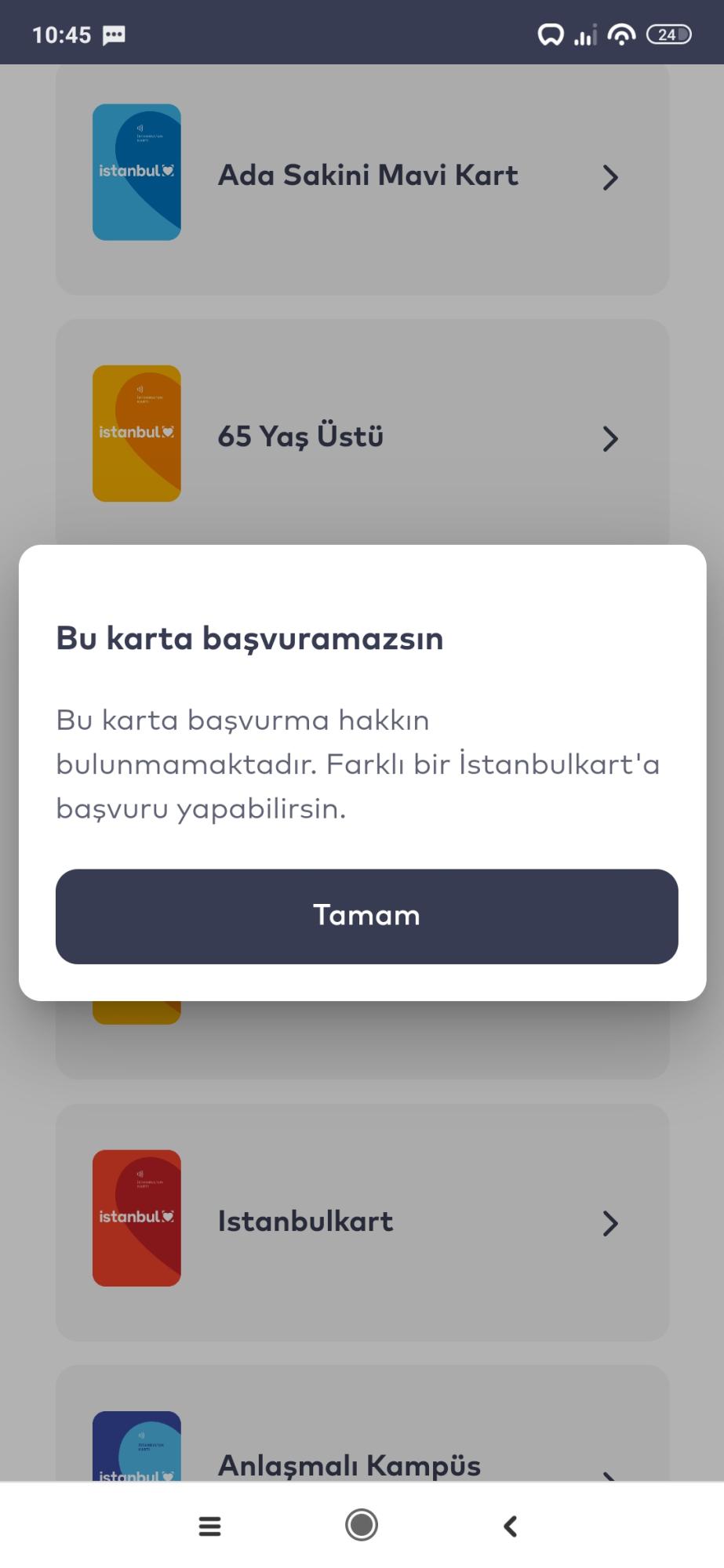Open Ada Sakini Mavi Kart via its chevron
The width and height of the screenshot is (724, 1568).
coord(612,179)
